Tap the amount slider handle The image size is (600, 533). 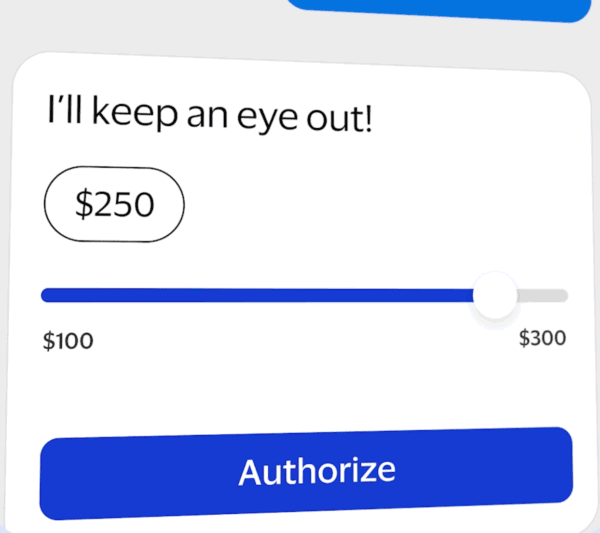pyautogui.click(x=494, y=296)
